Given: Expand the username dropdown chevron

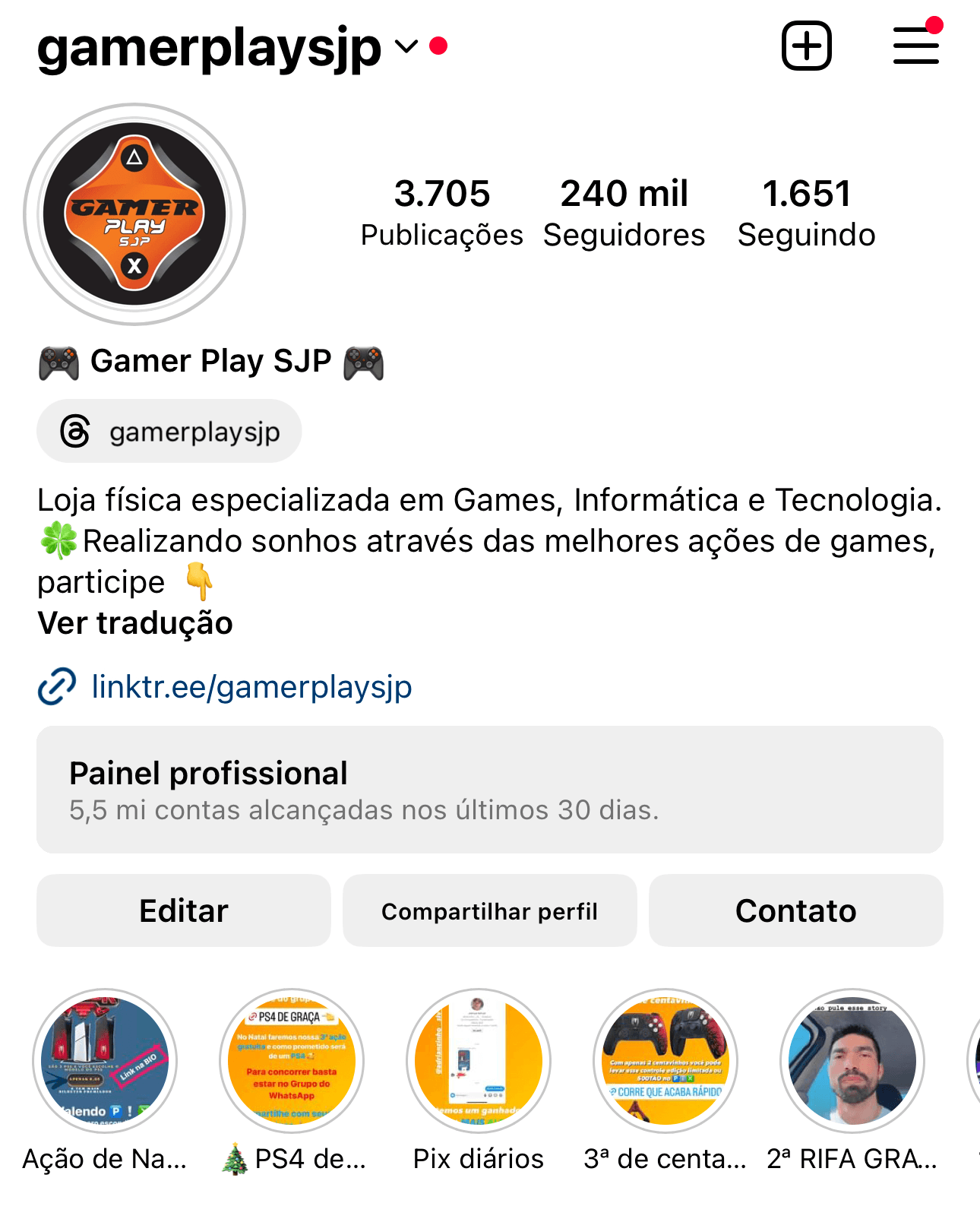Looking at the screenshot, I should point(404,48).
